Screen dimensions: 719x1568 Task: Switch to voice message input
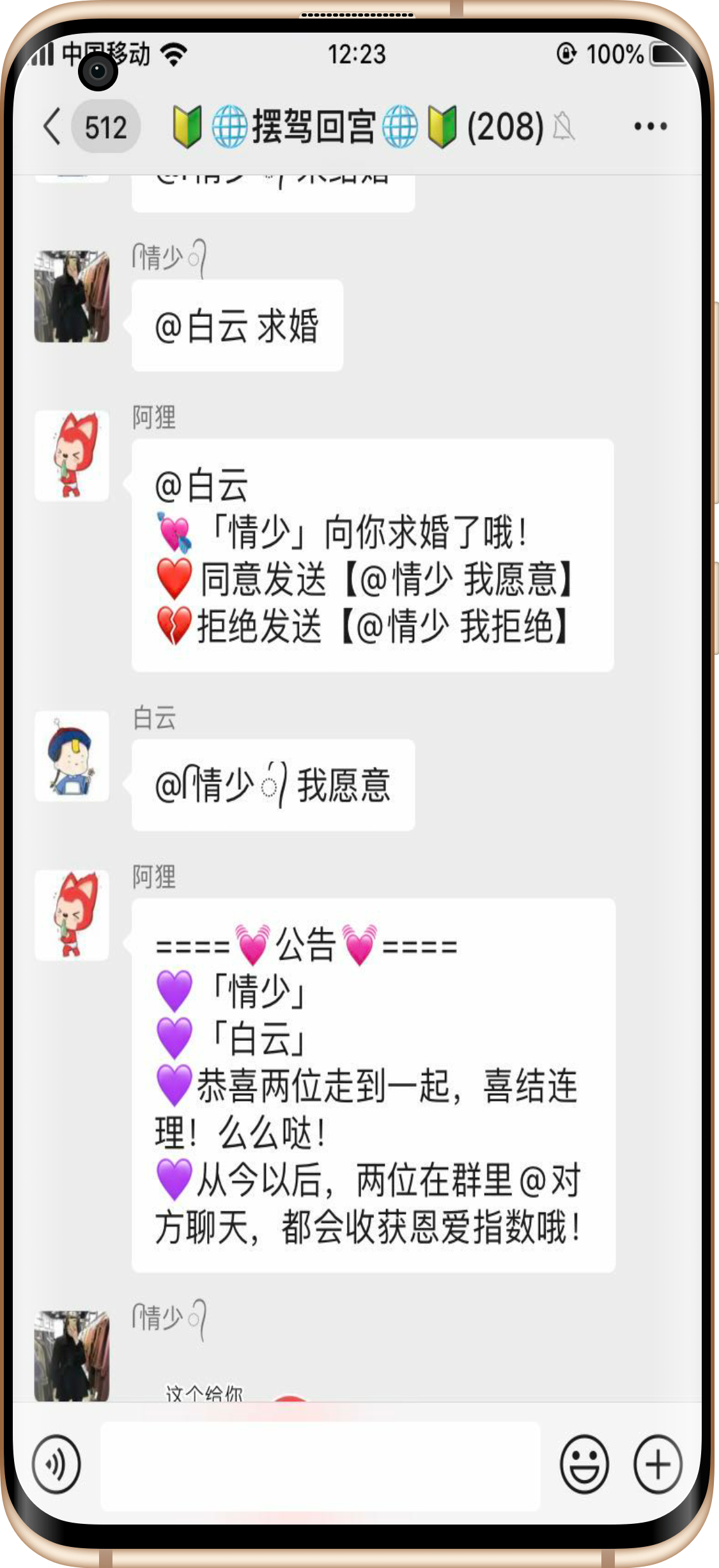coord(56,1464)
